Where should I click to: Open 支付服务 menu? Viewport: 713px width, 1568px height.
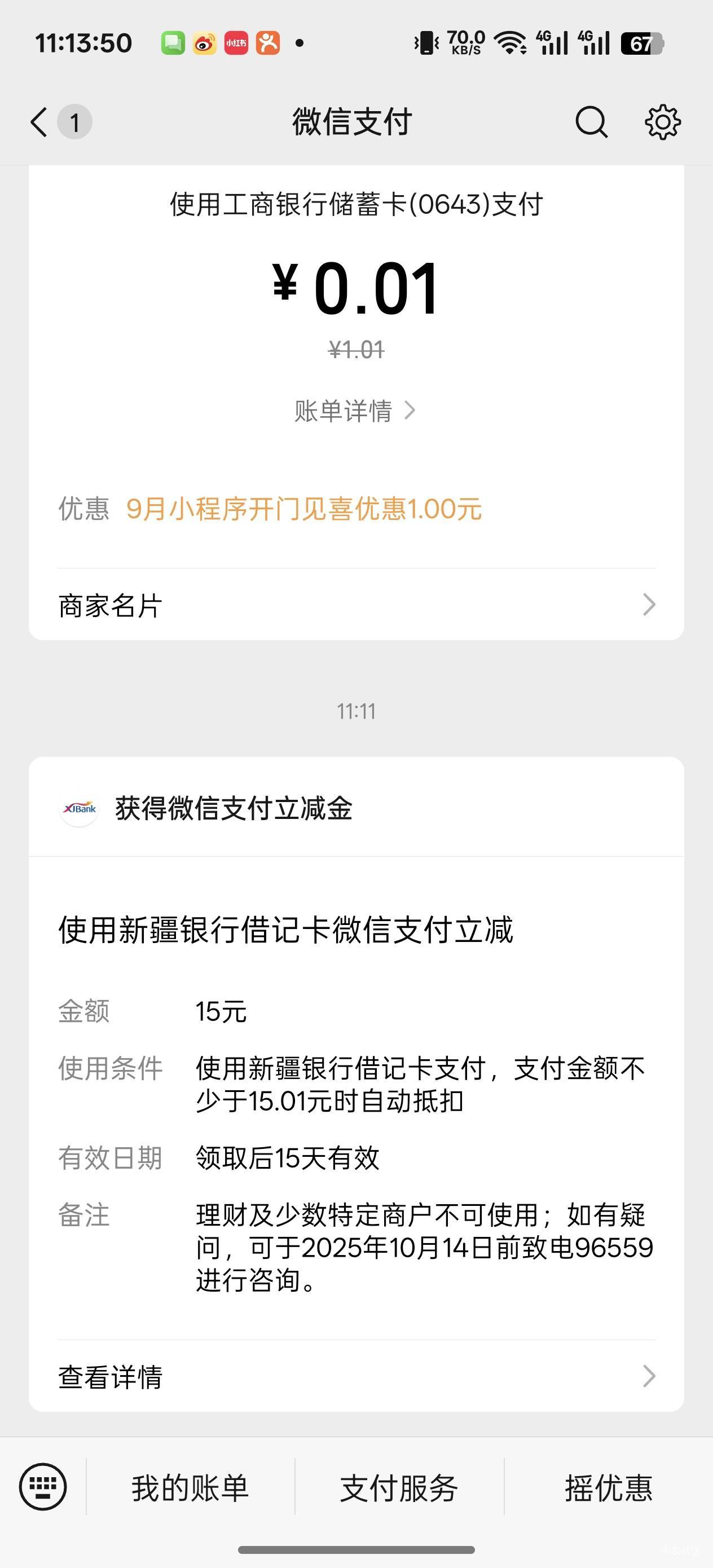[399, 1487]
